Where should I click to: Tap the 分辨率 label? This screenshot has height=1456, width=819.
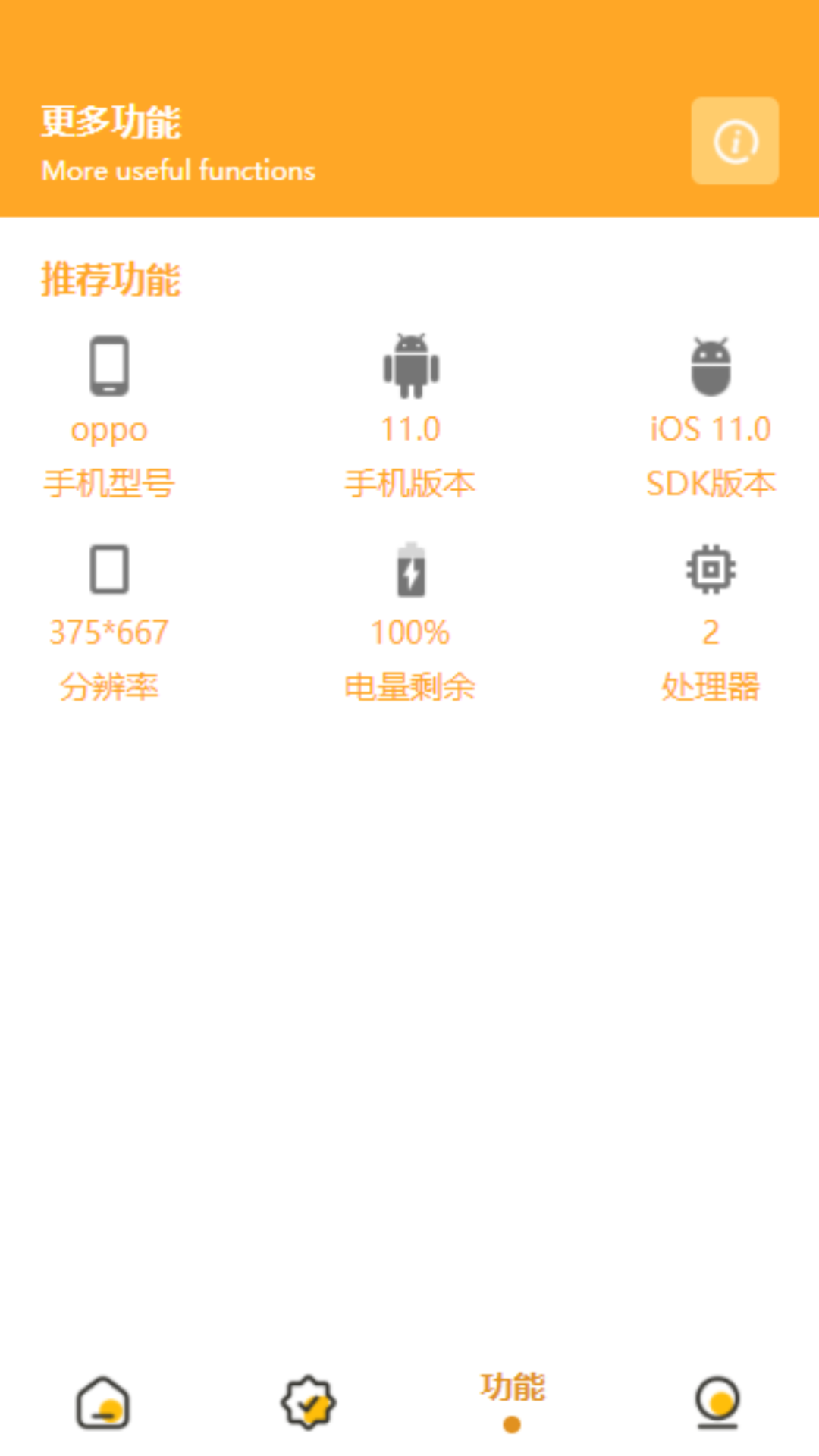pyautogui.click(x=110, y=686)
